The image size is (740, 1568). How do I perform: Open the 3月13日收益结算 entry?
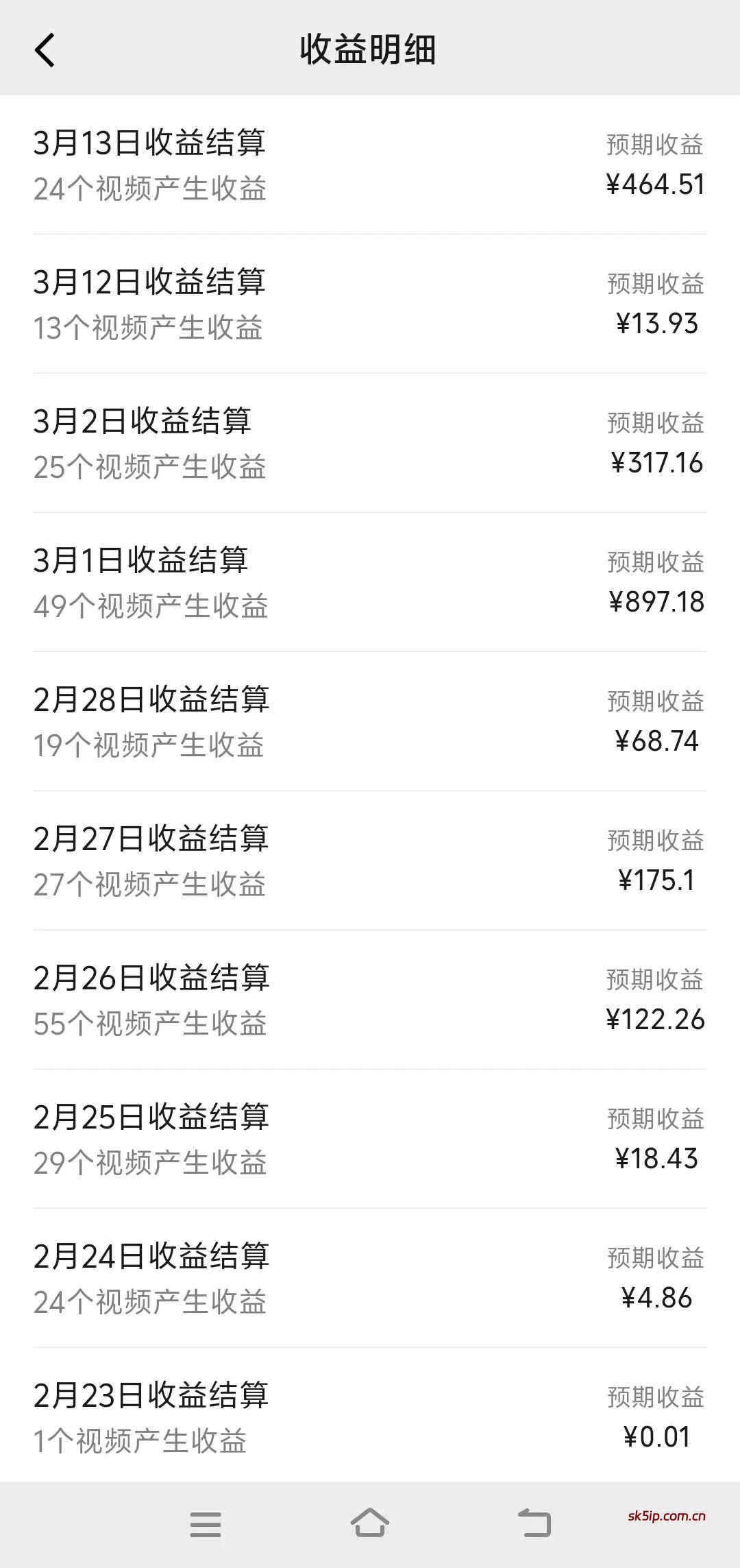[x=370, y=165]
